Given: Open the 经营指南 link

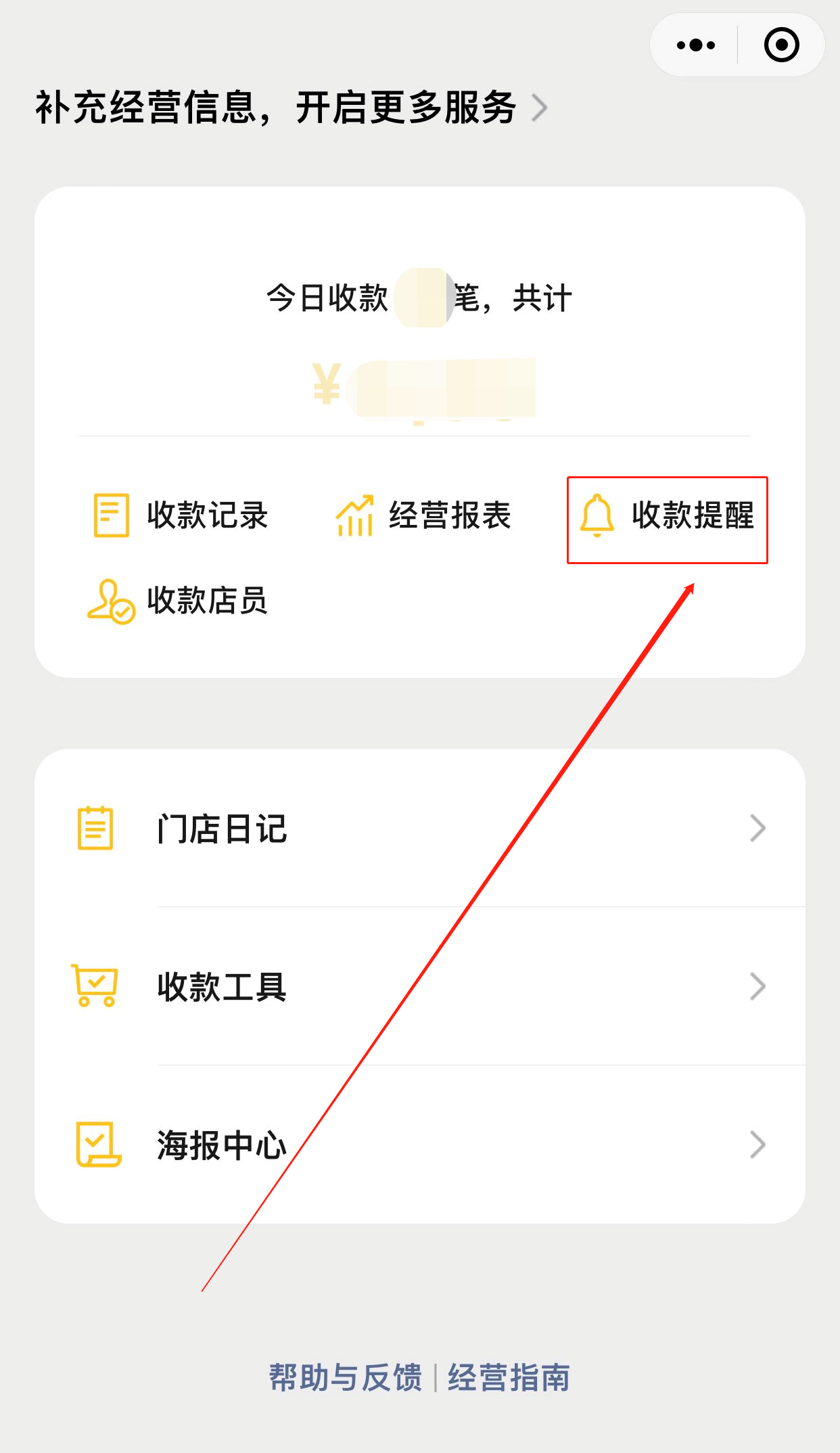Looking at the screenshot, I should pyautogui.click(x=507, y=1375).
